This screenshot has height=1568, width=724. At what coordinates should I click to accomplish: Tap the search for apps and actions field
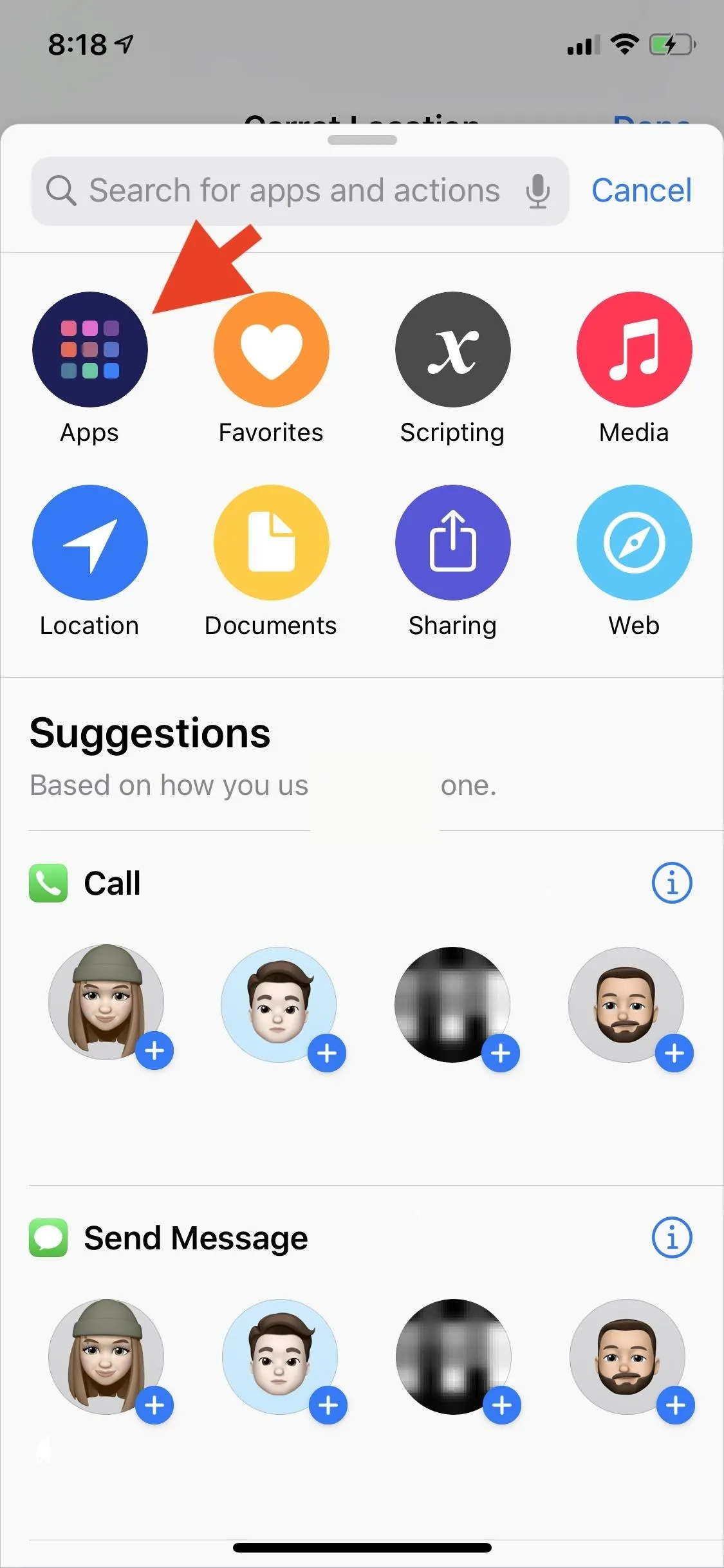[299, 191]
